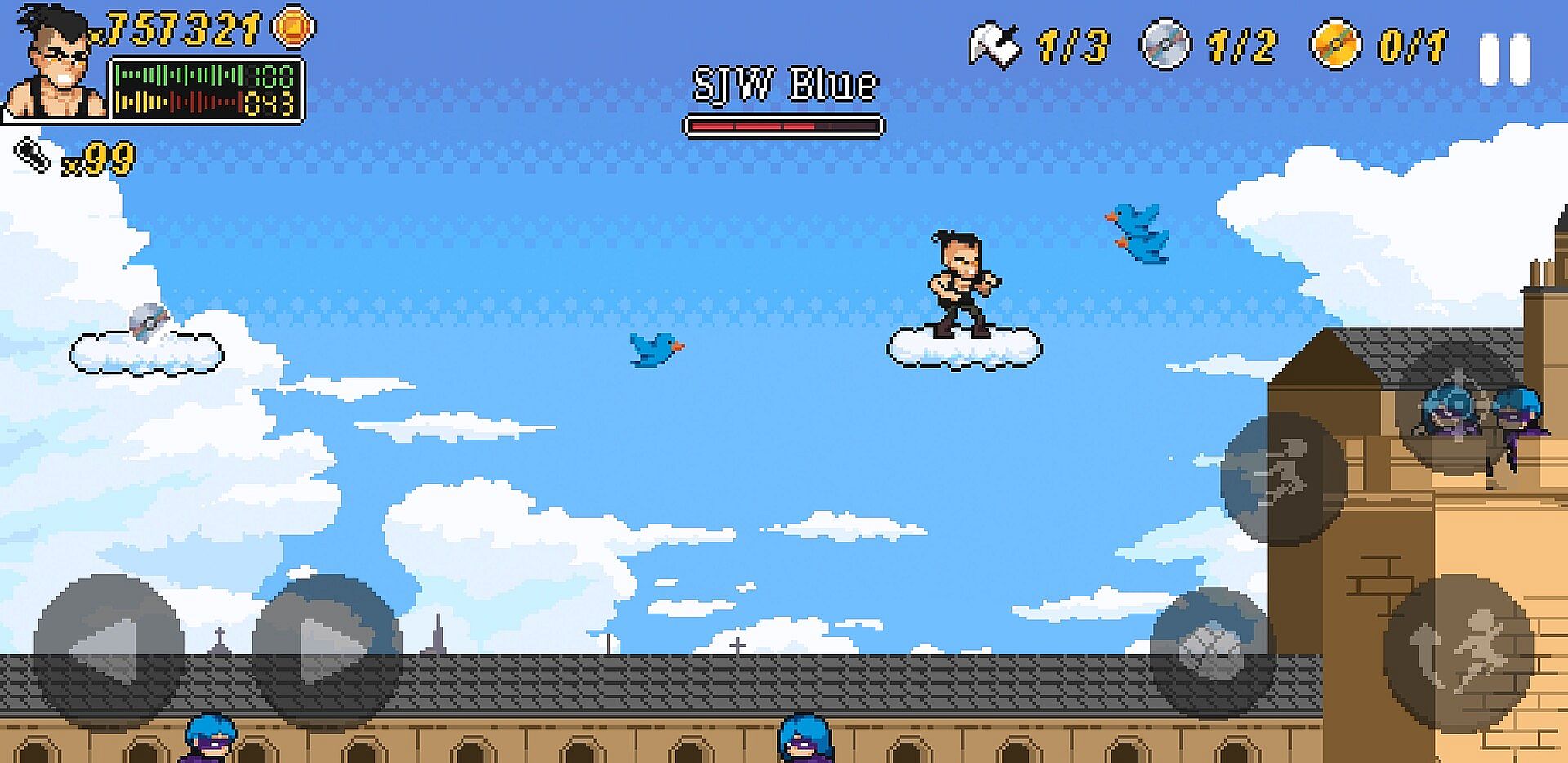Image resolution: width=1568 pixels, height=763 pixels.
Task: Pause the game
Action: [x=1504, y=59]
